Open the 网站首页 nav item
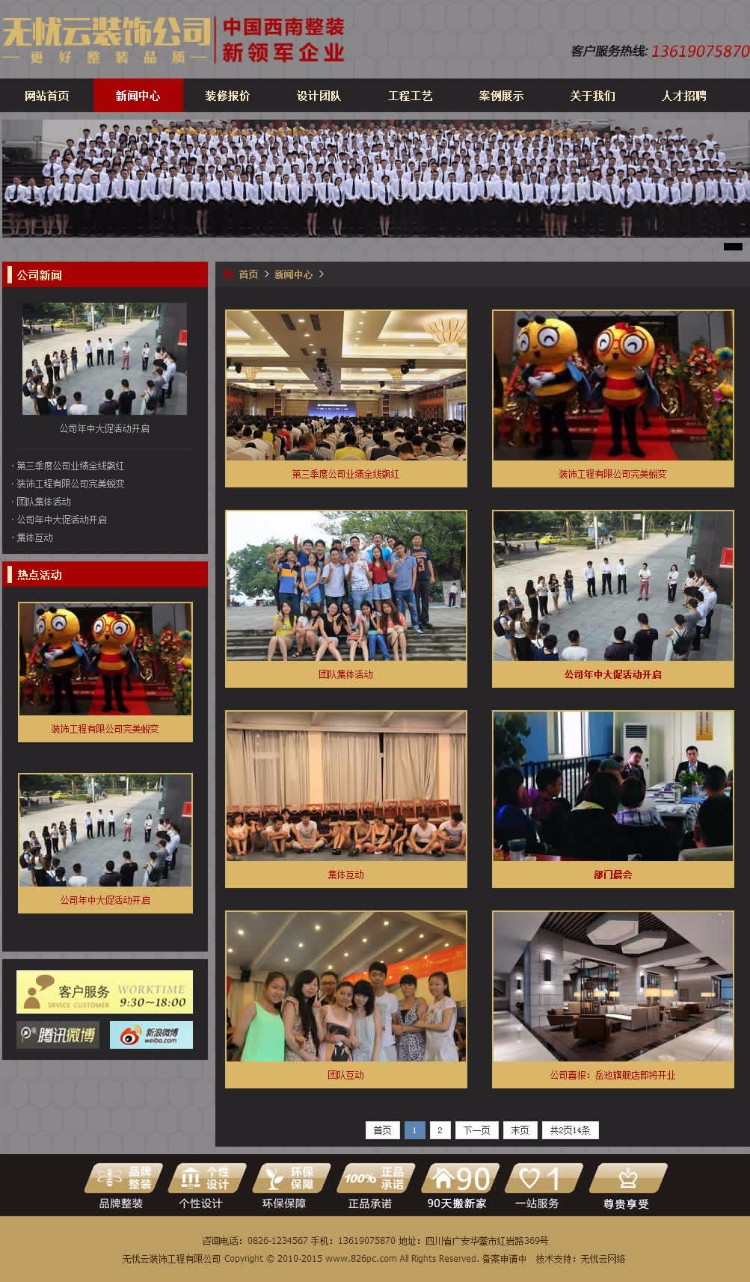 coord(47,96)
